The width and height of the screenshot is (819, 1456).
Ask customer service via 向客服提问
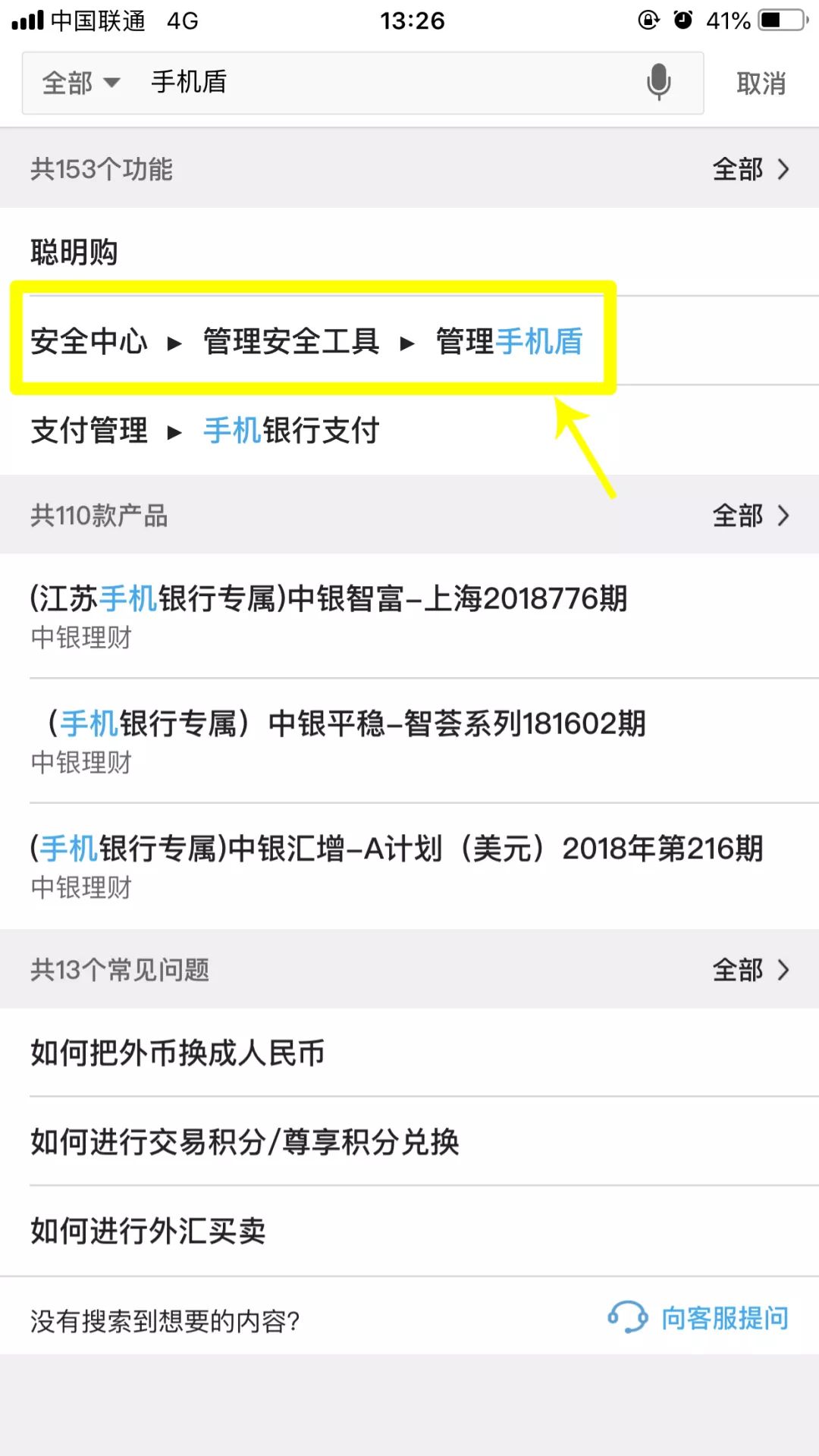(698, 1318)
